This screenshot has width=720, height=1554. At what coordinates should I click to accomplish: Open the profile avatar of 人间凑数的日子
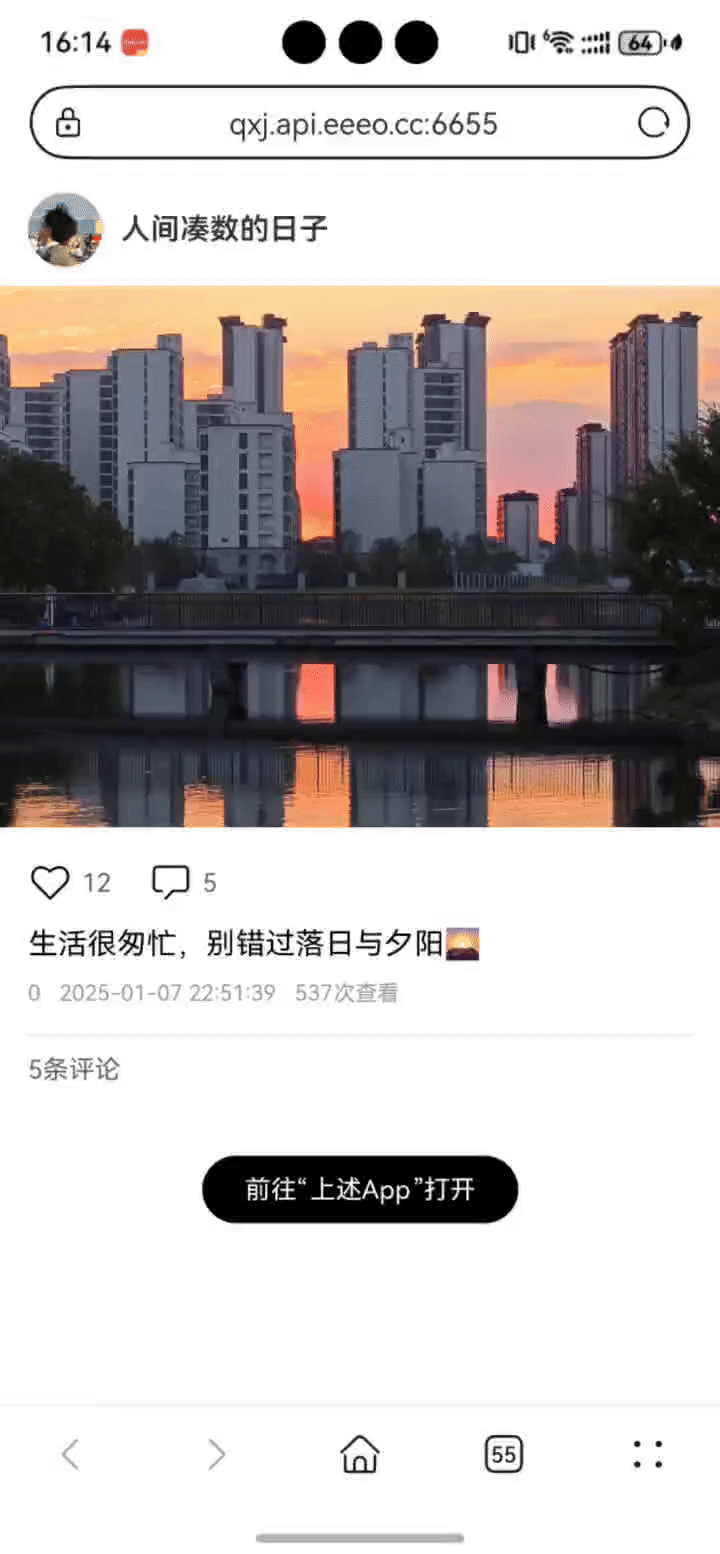[x=65, y=229]
